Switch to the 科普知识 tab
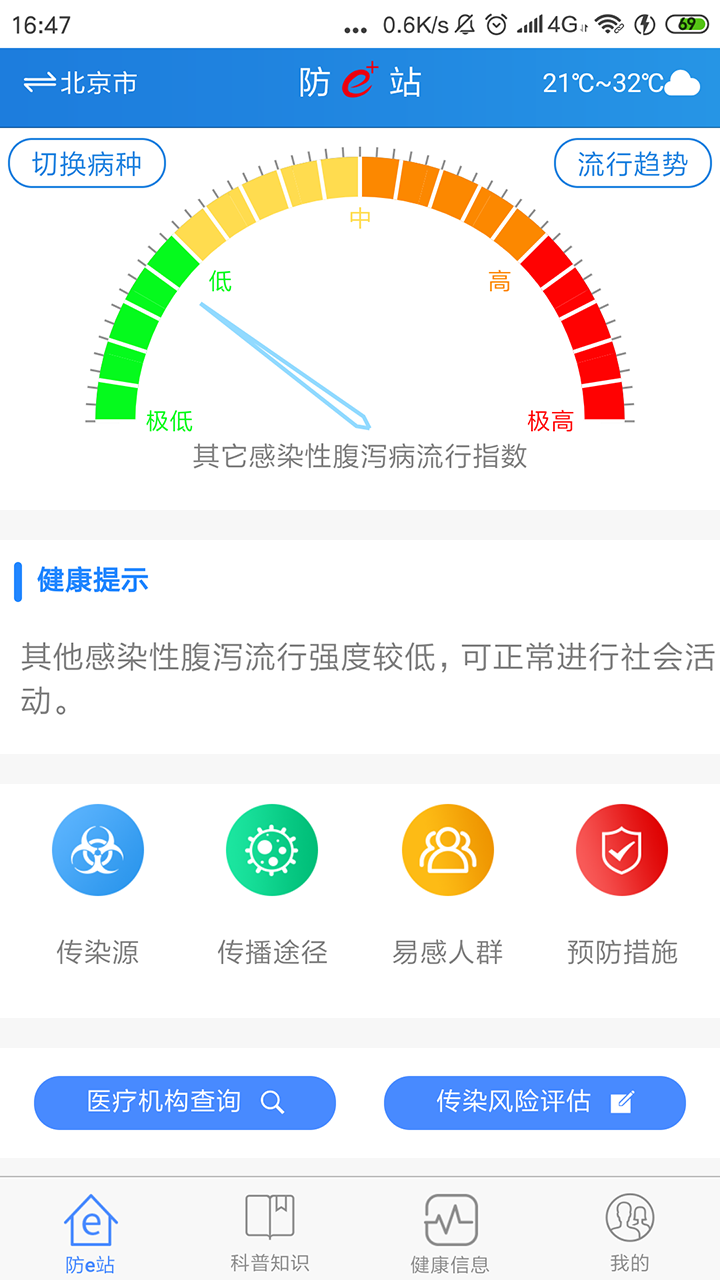720x1280 pixels. (x=270, y=1234)
